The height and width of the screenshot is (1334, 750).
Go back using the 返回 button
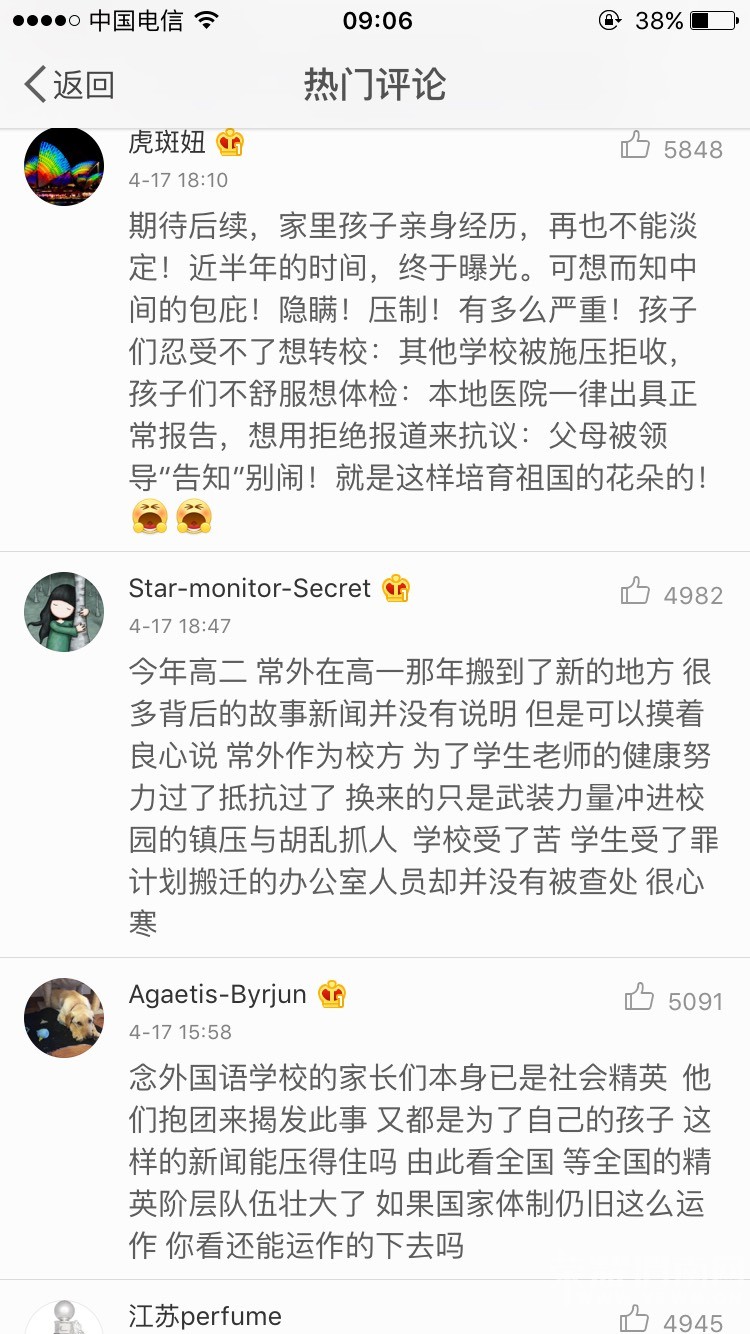[70, 85]
